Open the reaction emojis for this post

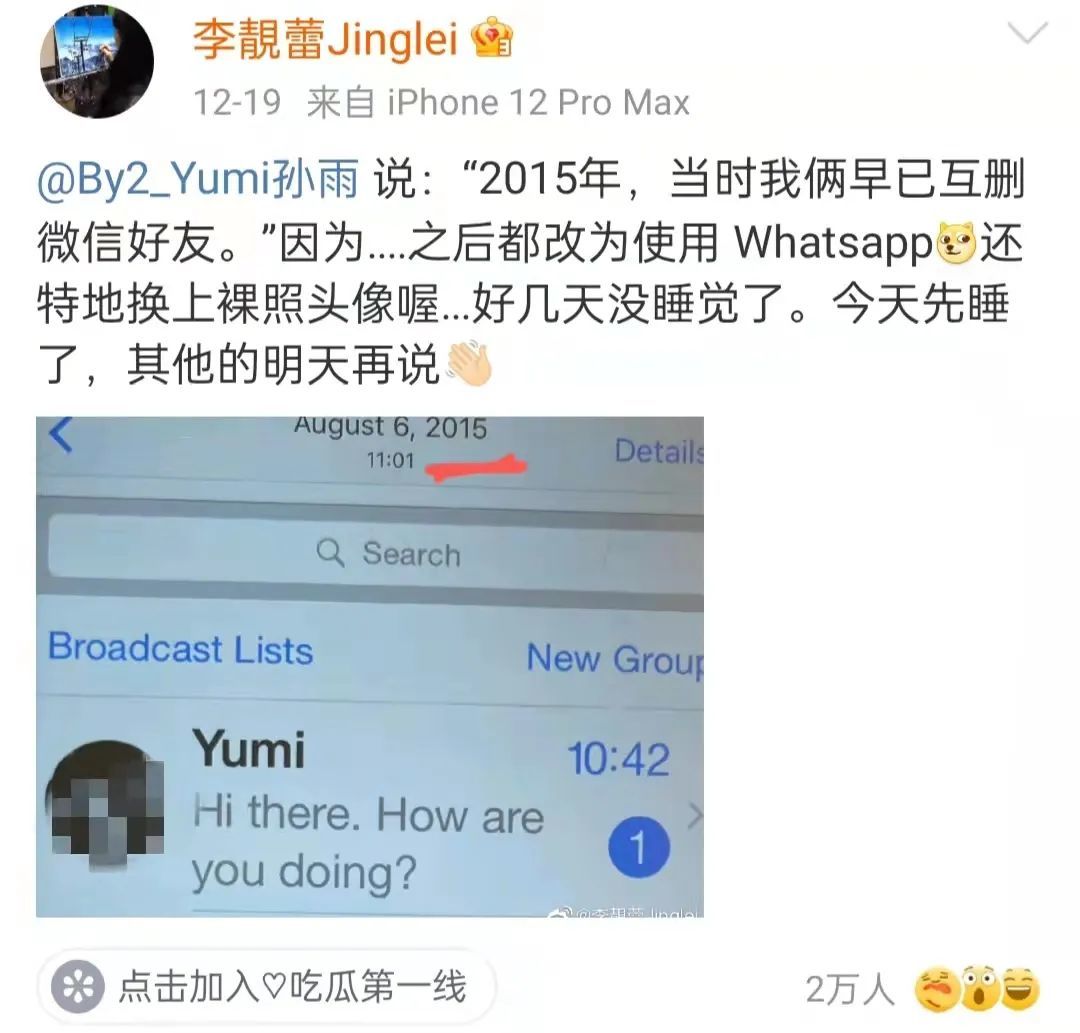(977, 990)
